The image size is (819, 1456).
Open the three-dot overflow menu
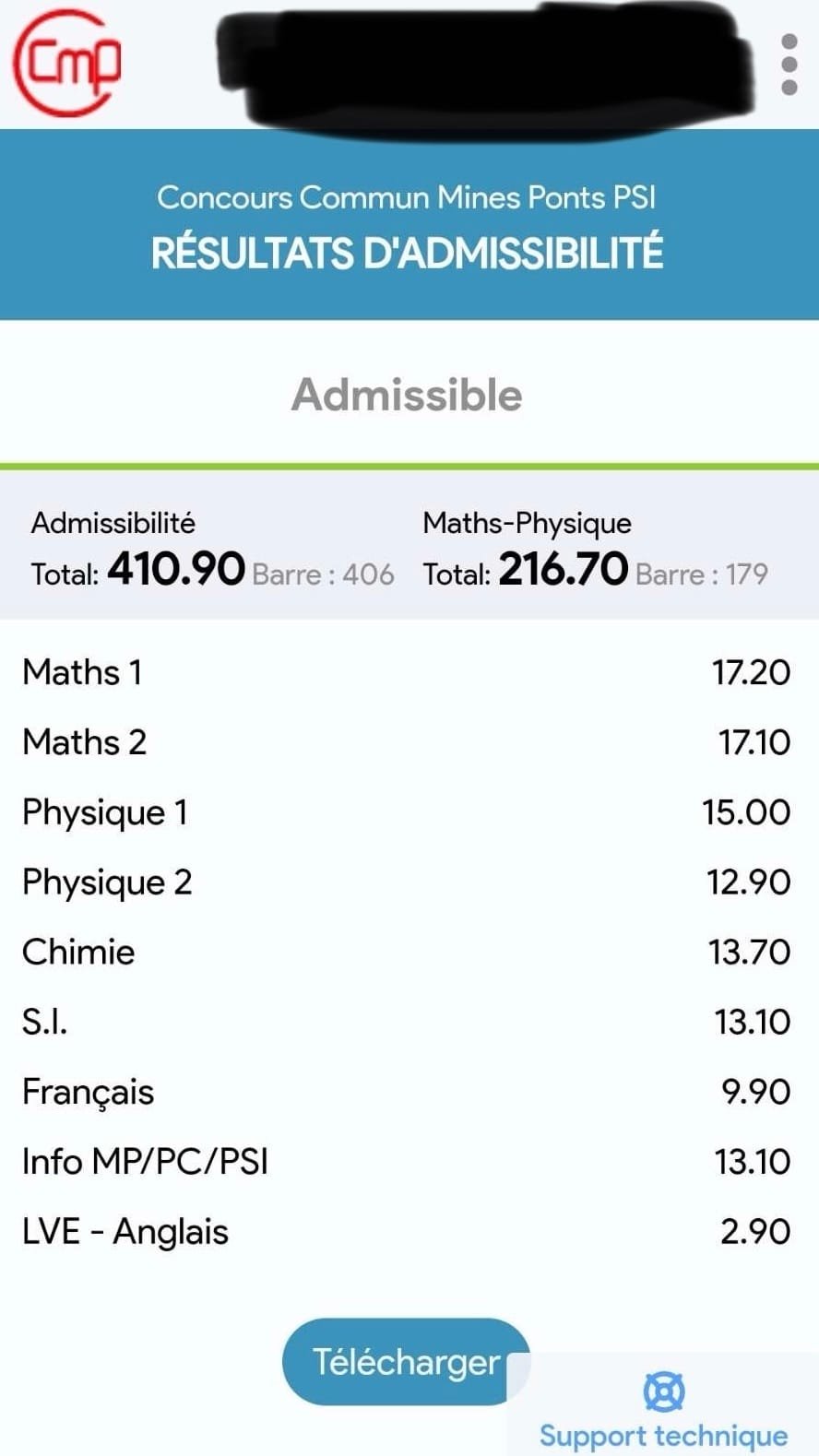coord(789,65)
